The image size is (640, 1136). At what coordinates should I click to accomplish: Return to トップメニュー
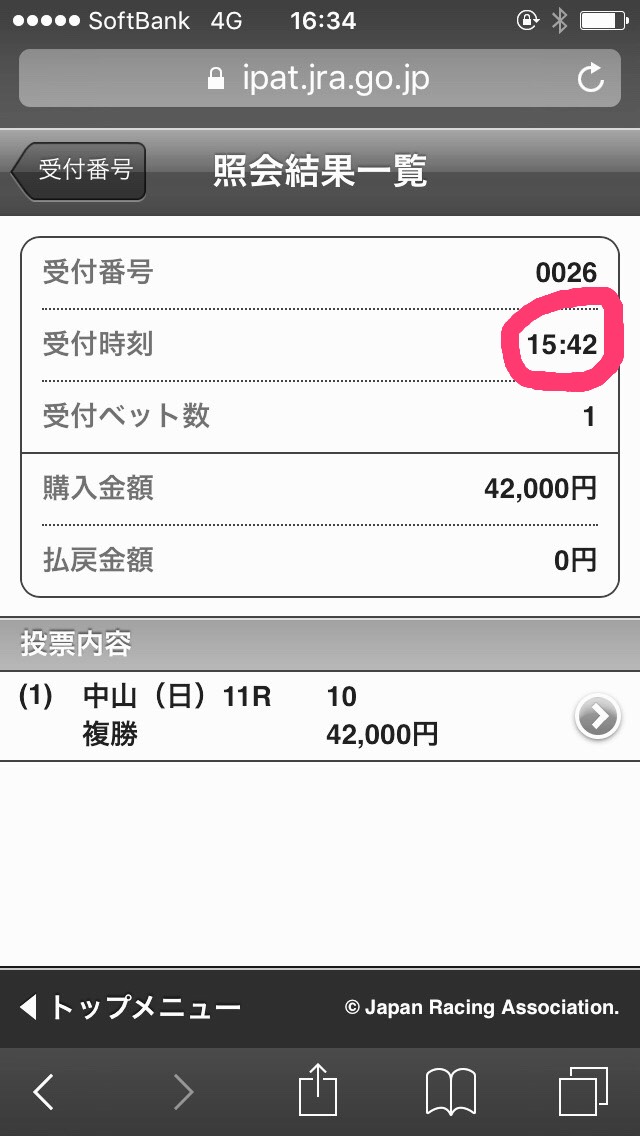coord(130,1007)
